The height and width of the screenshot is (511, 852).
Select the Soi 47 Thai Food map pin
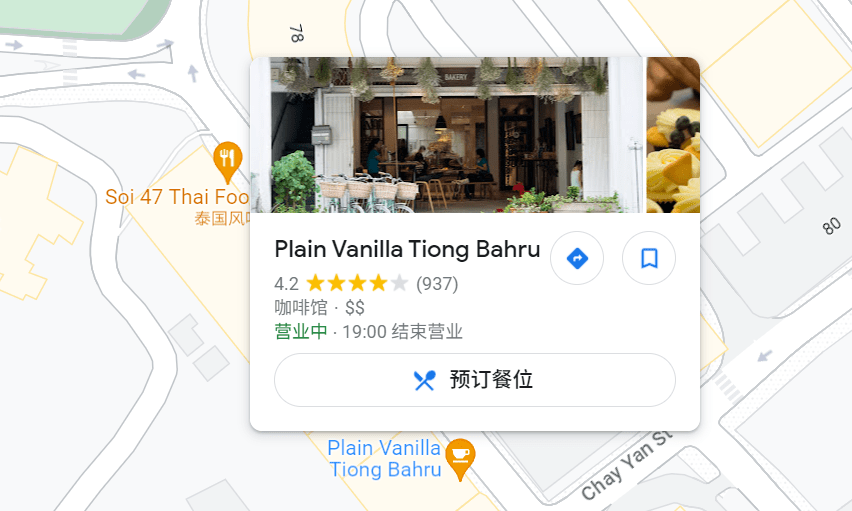click(x=228, y=158)
